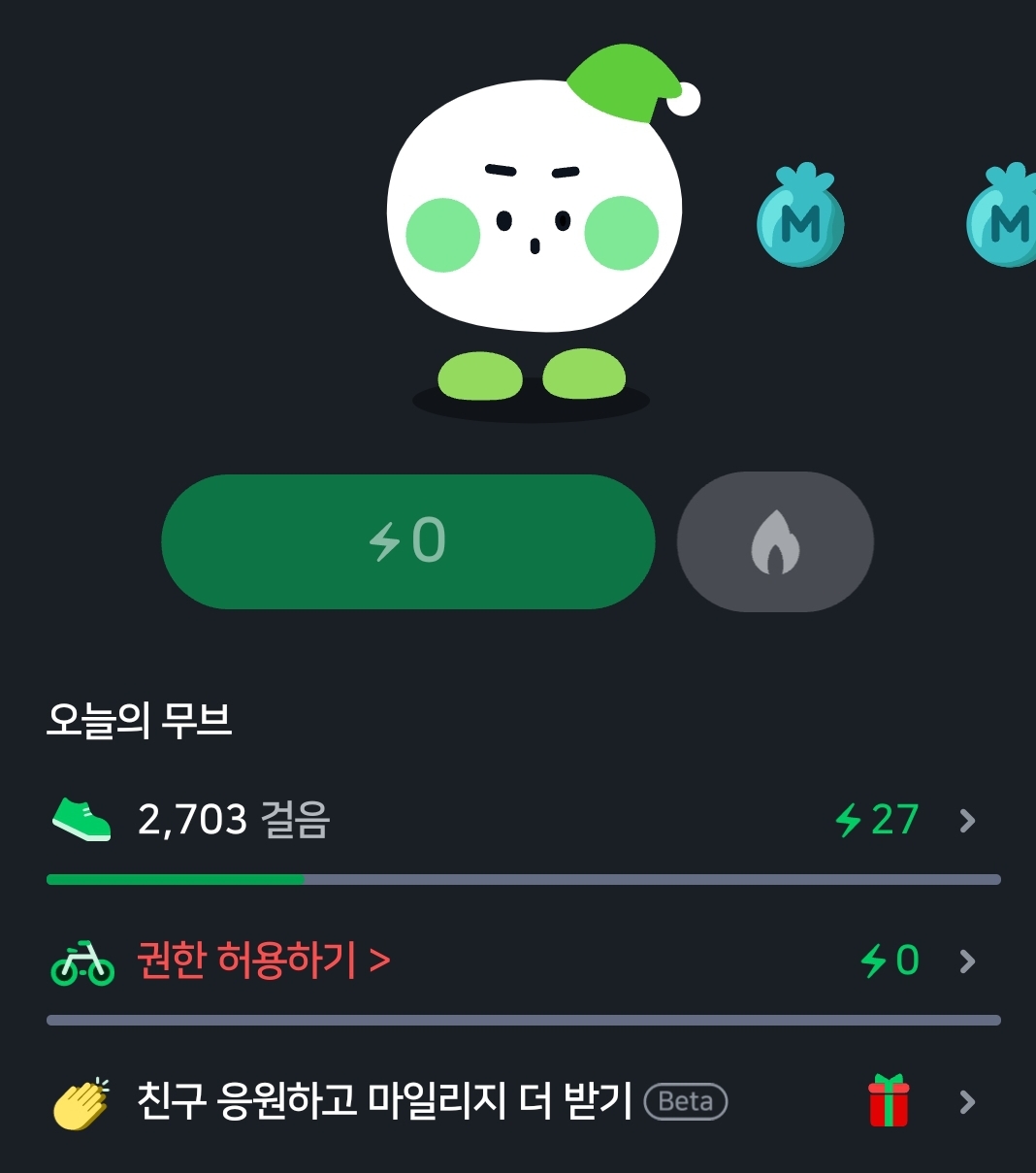Tap the red gift box icon
Viewport: 1036px width, 1173px height.
(x=888, y=1101)
